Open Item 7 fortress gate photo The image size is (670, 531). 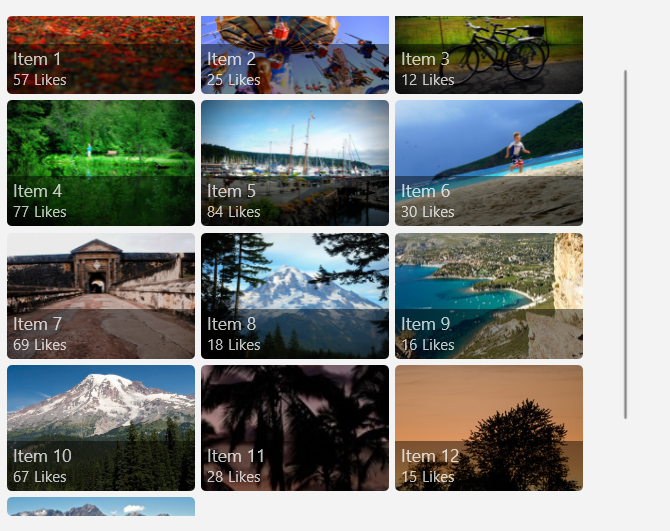(100, 295)
